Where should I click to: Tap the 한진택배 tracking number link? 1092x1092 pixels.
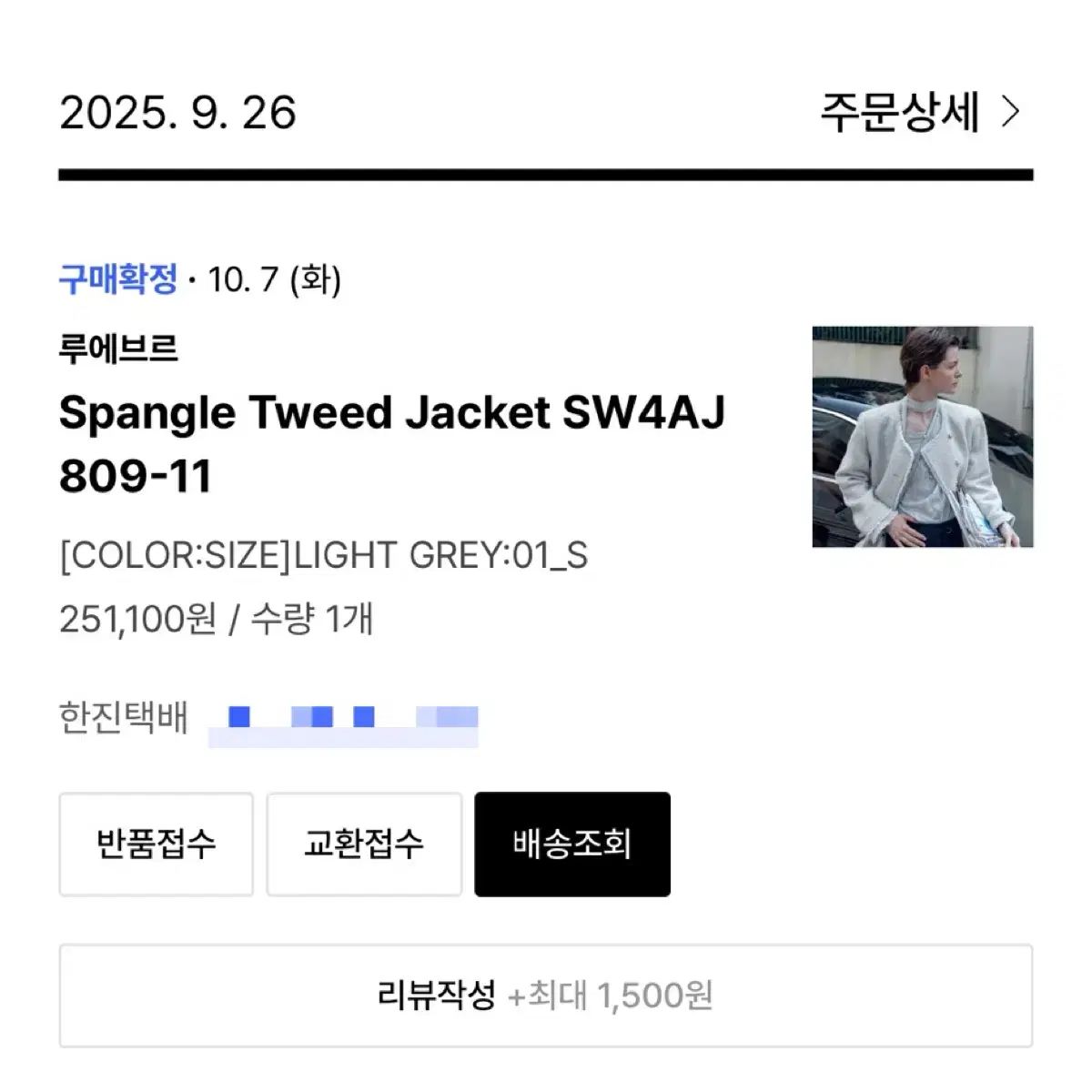click(343, 722)
